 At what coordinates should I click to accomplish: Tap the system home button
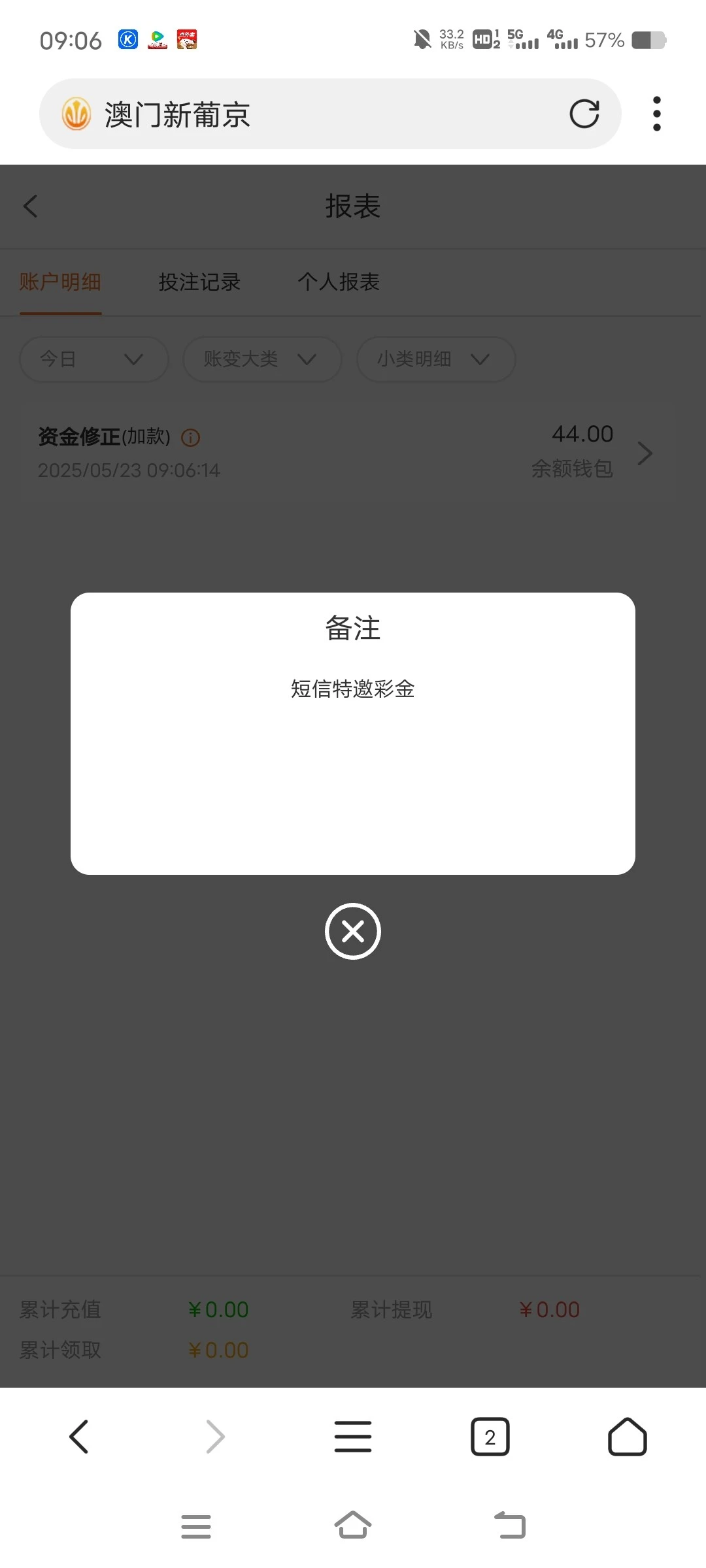click(x=353, y=1526)
